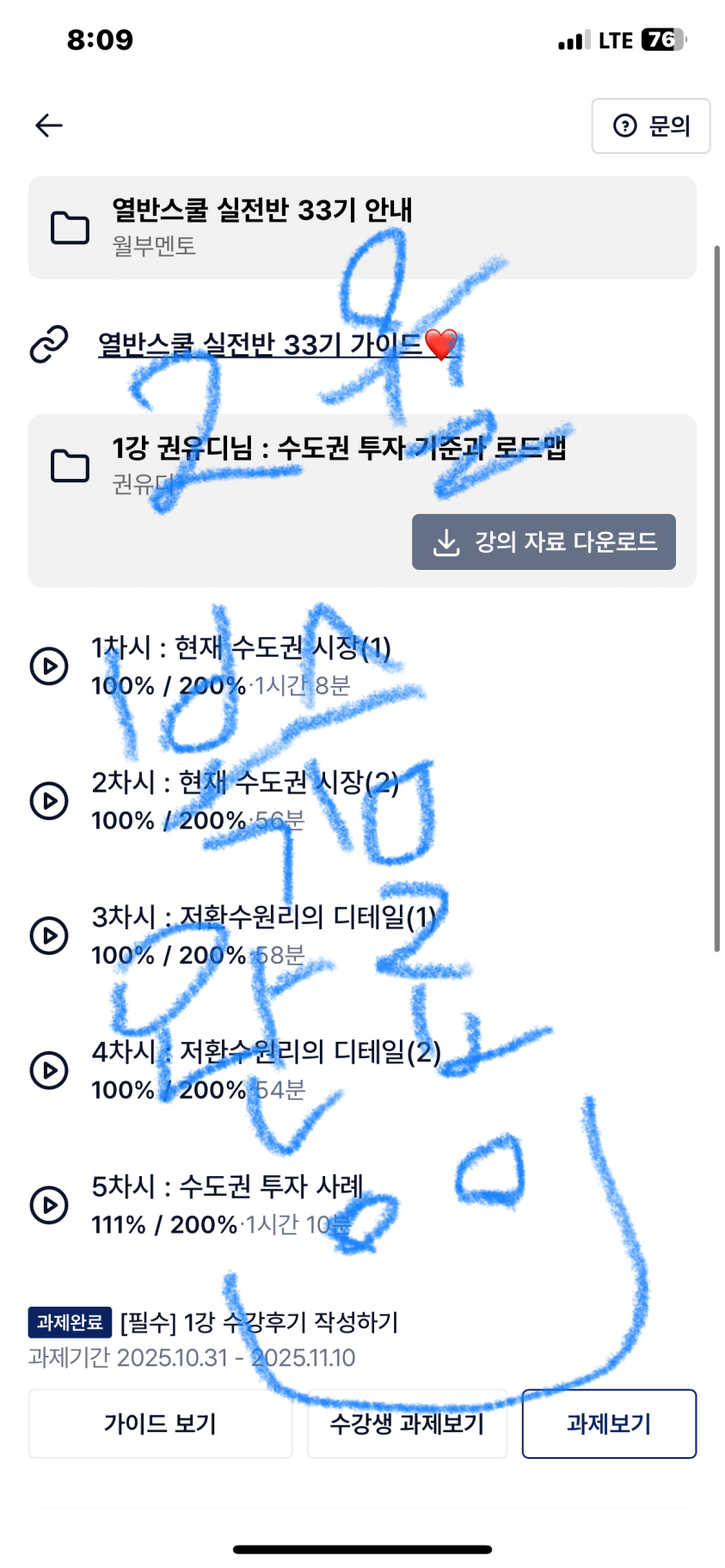The width and height of the screenshot is (725, 1568).
Task: Select the 과제보기 button
Action: [609, 1424]
